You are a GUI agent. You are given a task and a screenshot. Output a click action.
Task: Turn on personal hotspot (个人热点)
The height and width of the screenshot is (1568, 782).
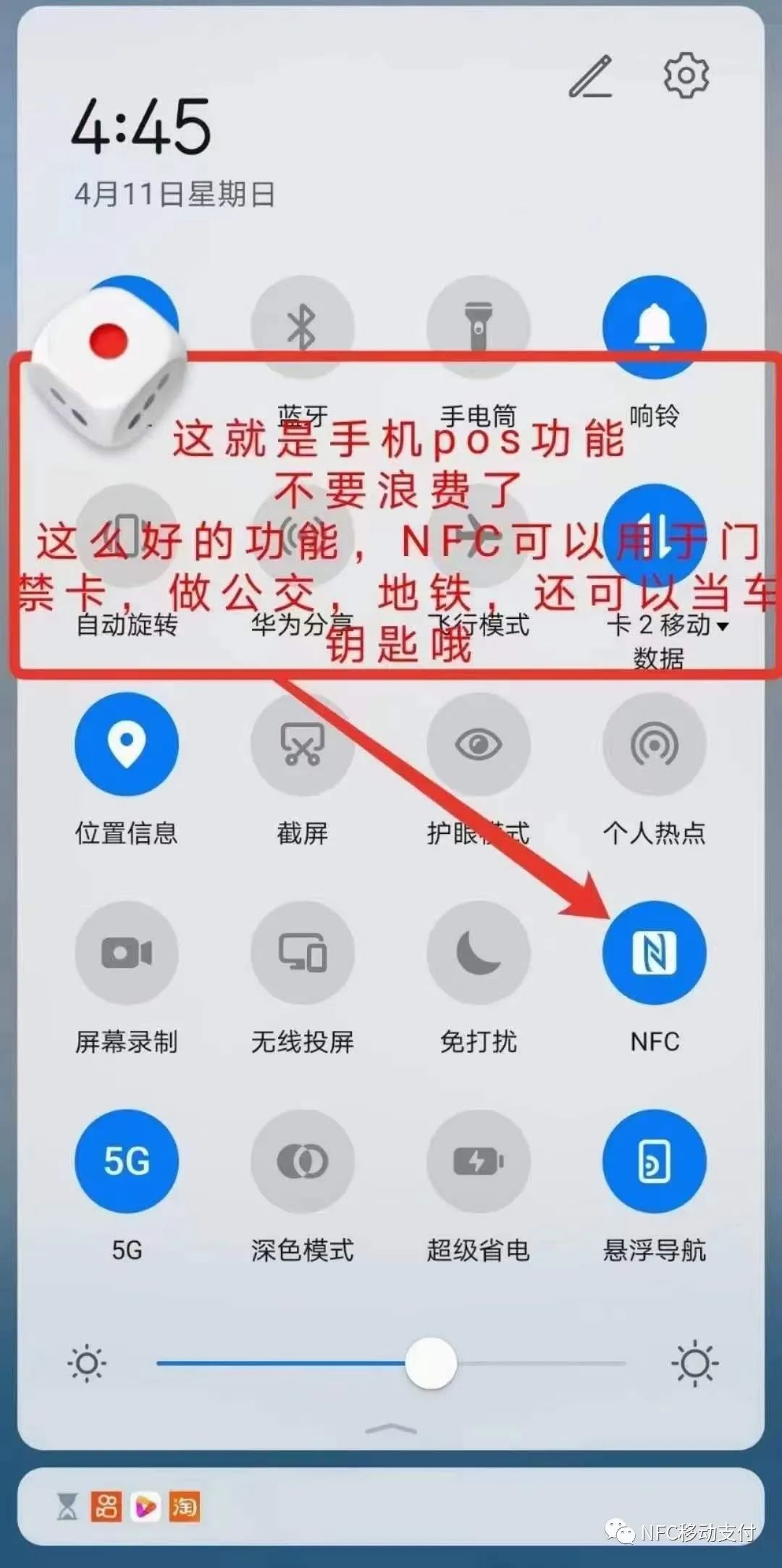tap(654, 744)
